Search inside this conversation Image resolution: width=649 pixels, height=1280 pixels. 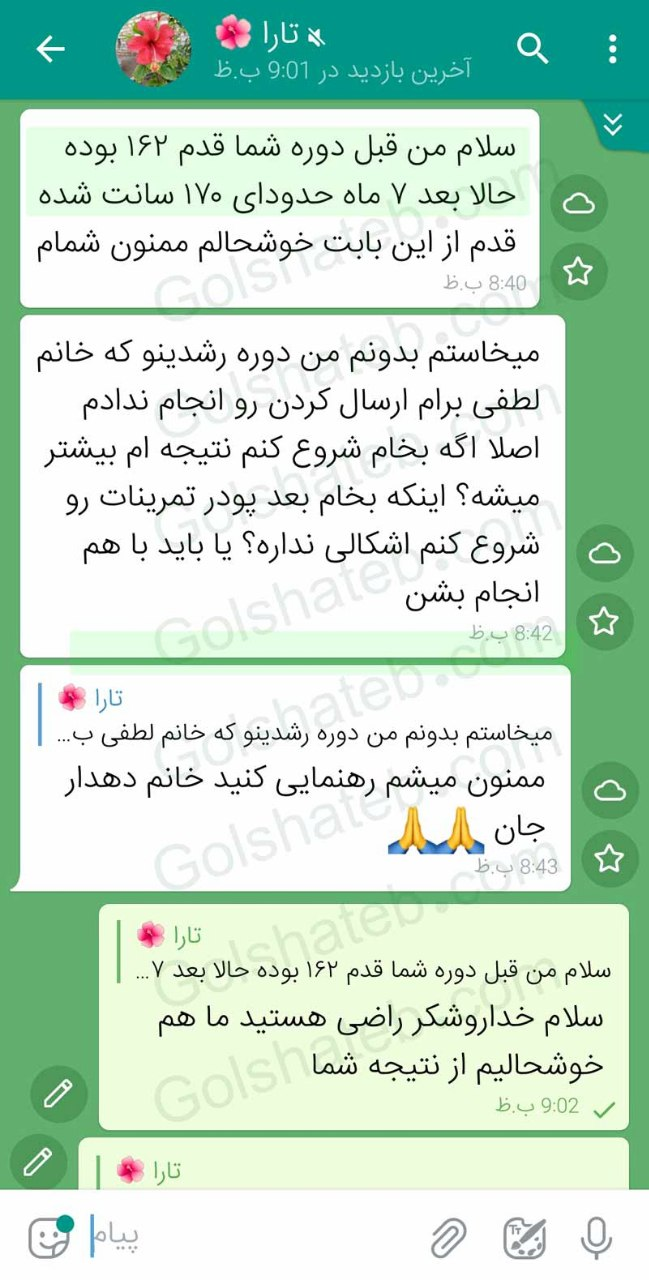(x=533, y=49)
